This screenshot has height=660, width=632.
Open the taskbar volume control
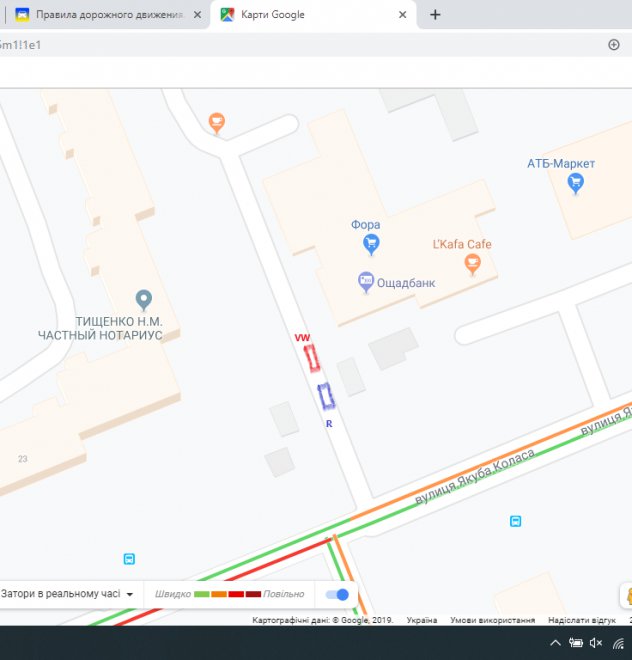click(x=596, y=643)
